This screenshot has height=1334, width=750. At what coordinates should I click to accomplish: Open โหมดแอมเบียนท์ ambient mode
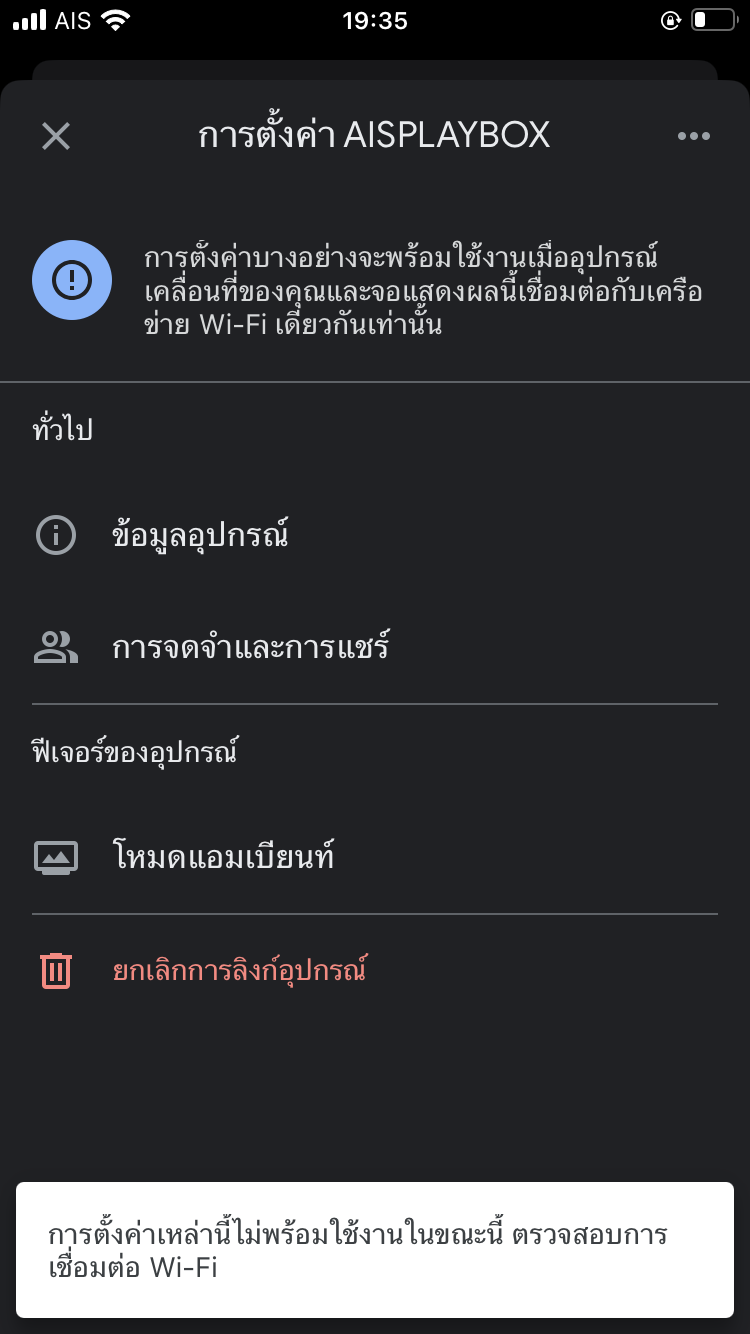click(x=375, y=857)
